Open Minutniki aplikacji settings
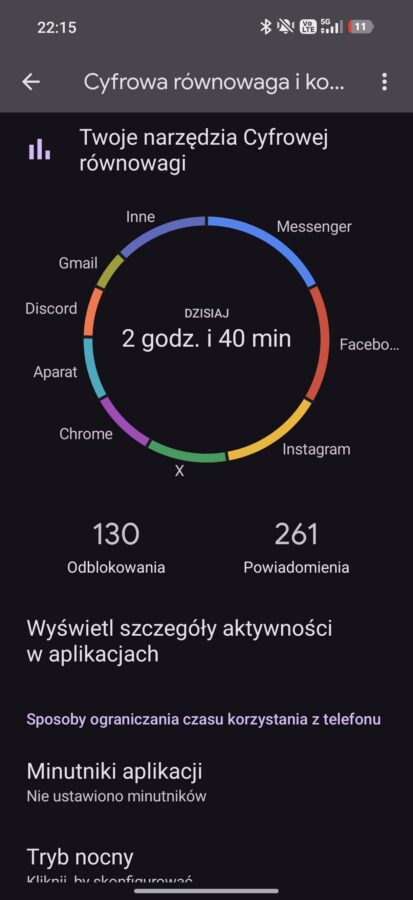 click(206, 782)
